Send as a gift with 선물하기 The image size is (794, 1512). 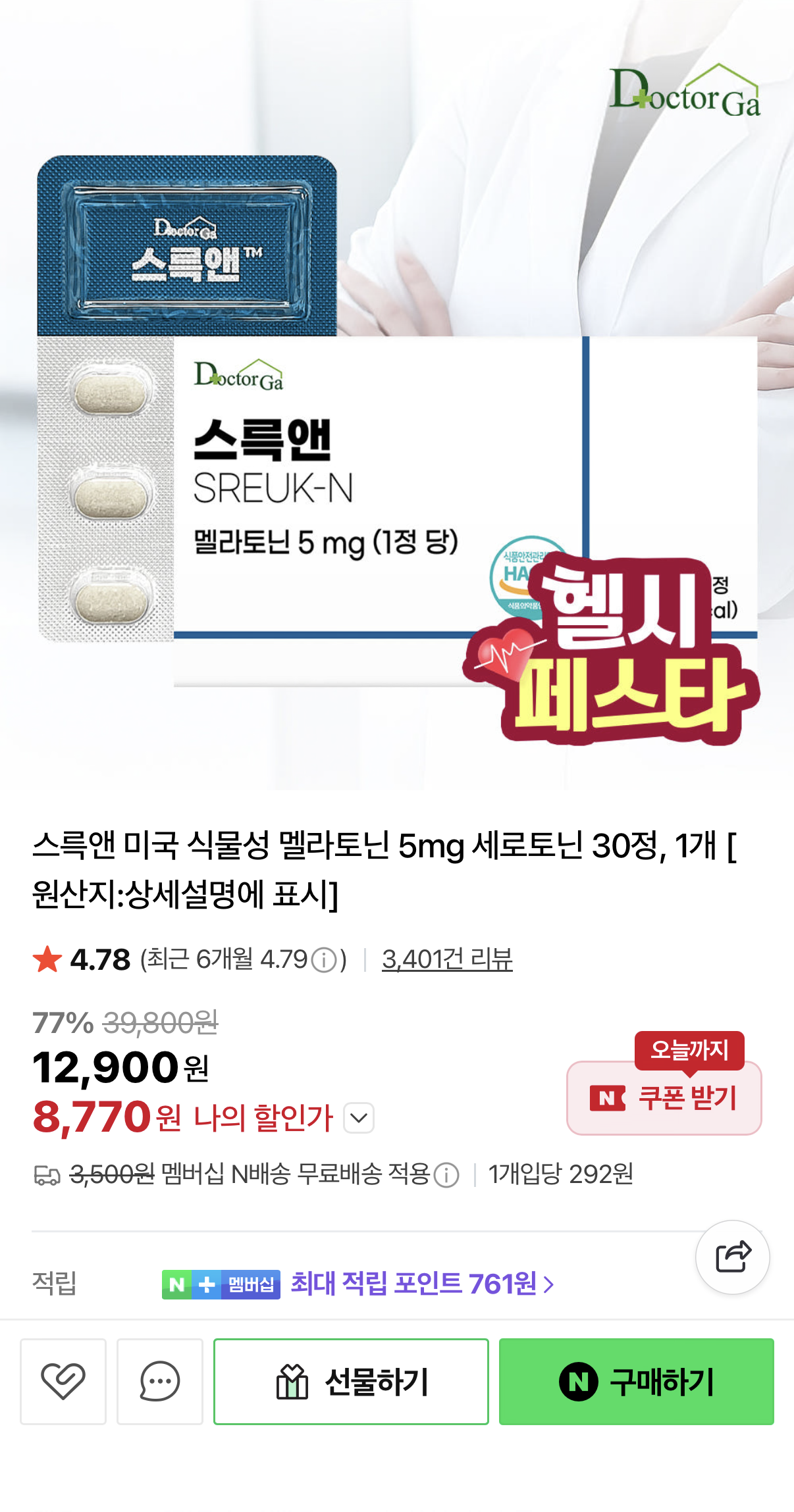(x=351, y=1381)
